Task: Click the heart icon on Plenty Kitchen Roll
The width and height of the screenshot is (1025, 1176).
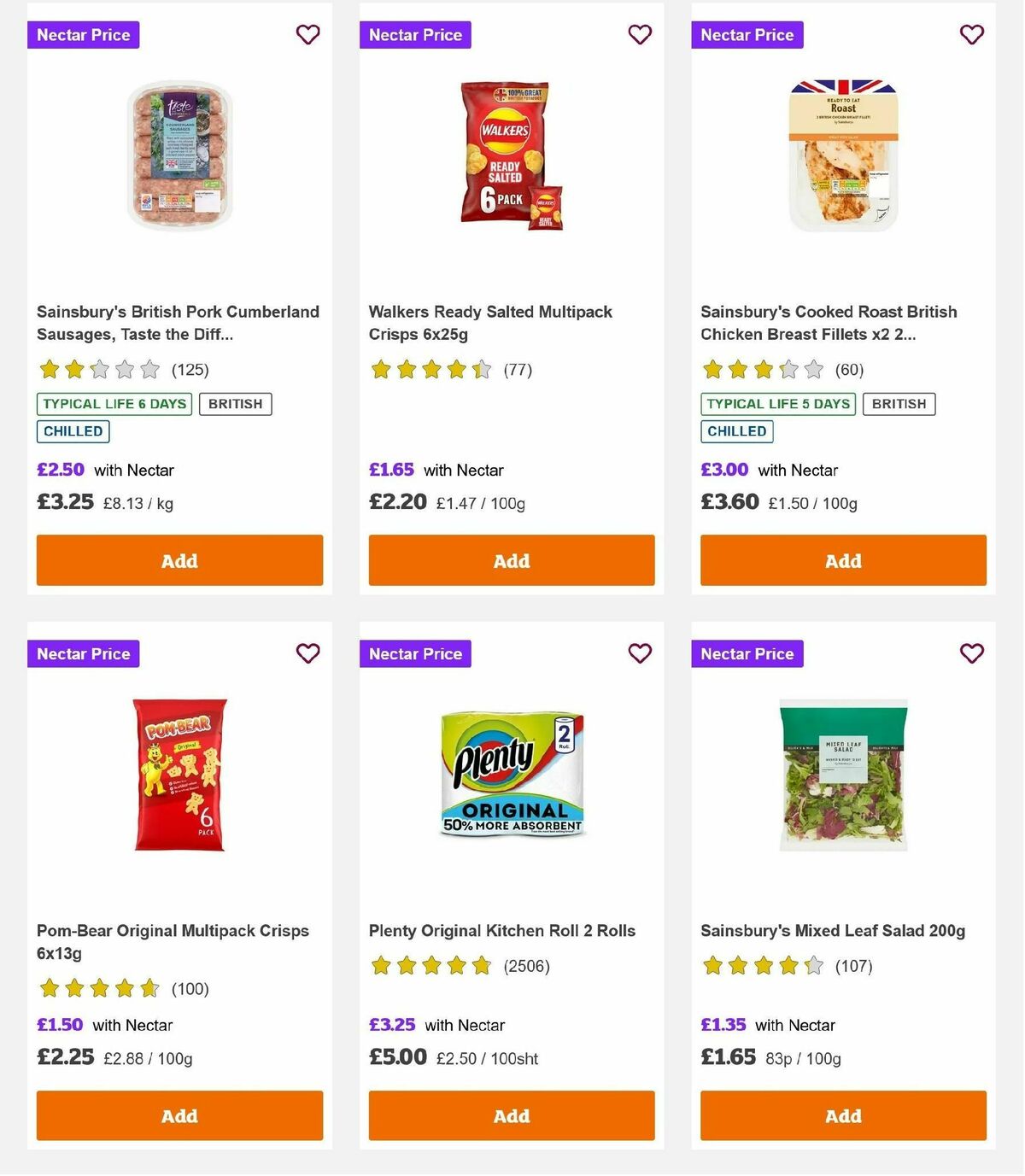Action: point(640,652)
